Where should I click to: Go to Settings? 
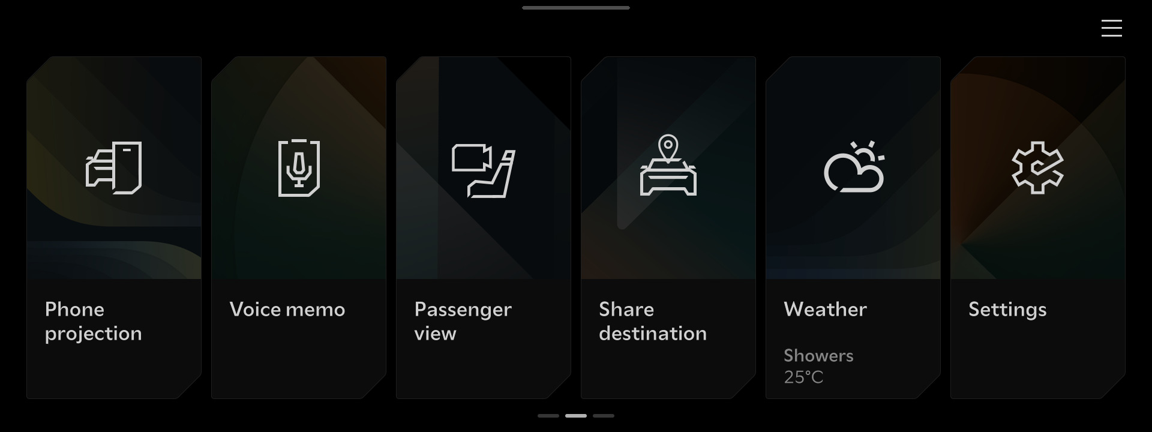(1037, 227)
